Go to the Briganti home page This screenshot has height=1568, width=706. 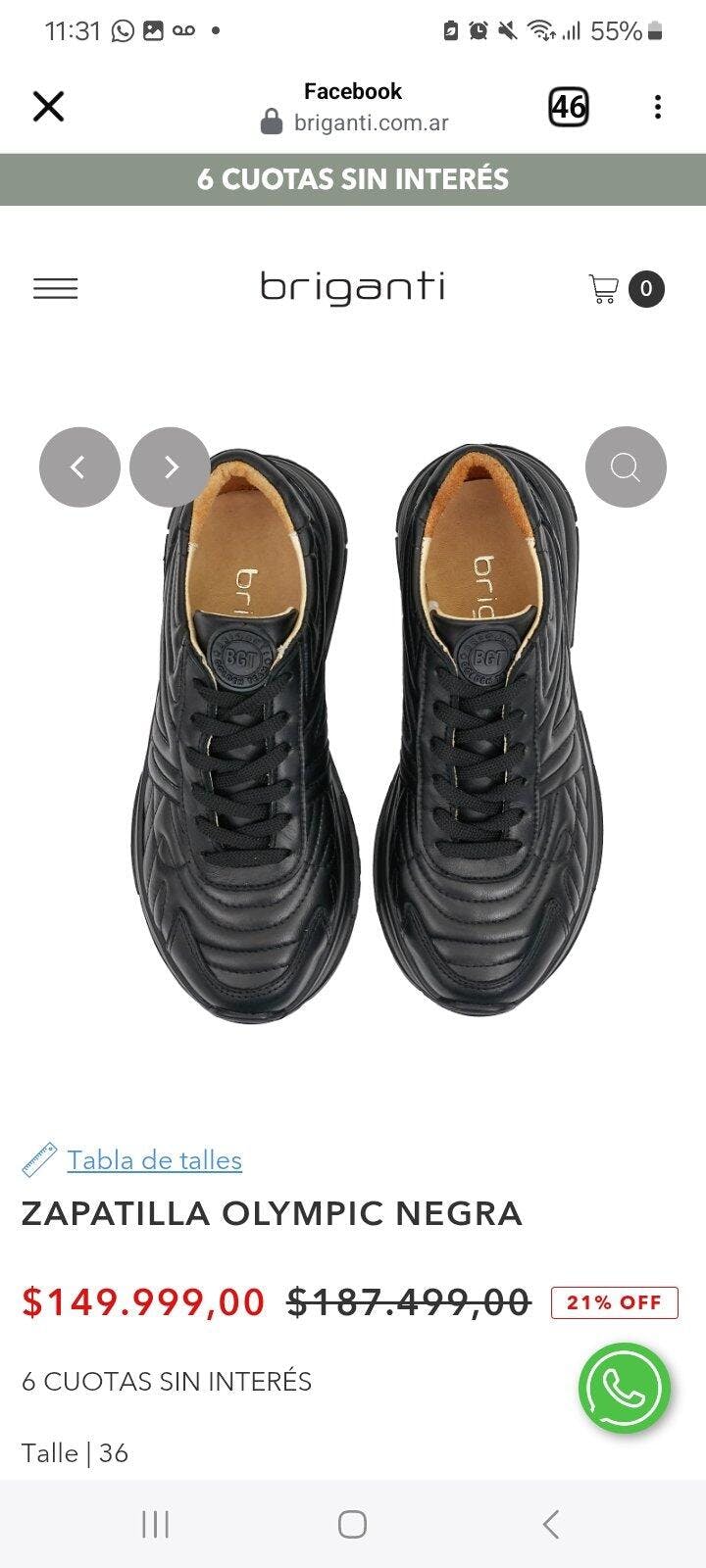tap(353, 287)
